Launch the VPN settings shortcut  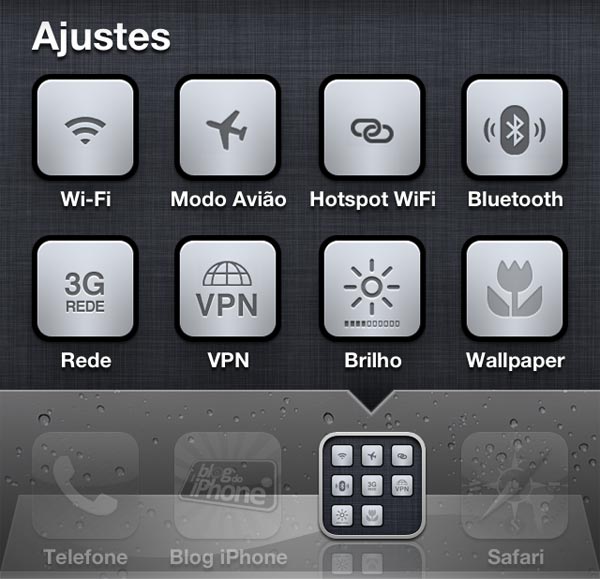[227, 289]
